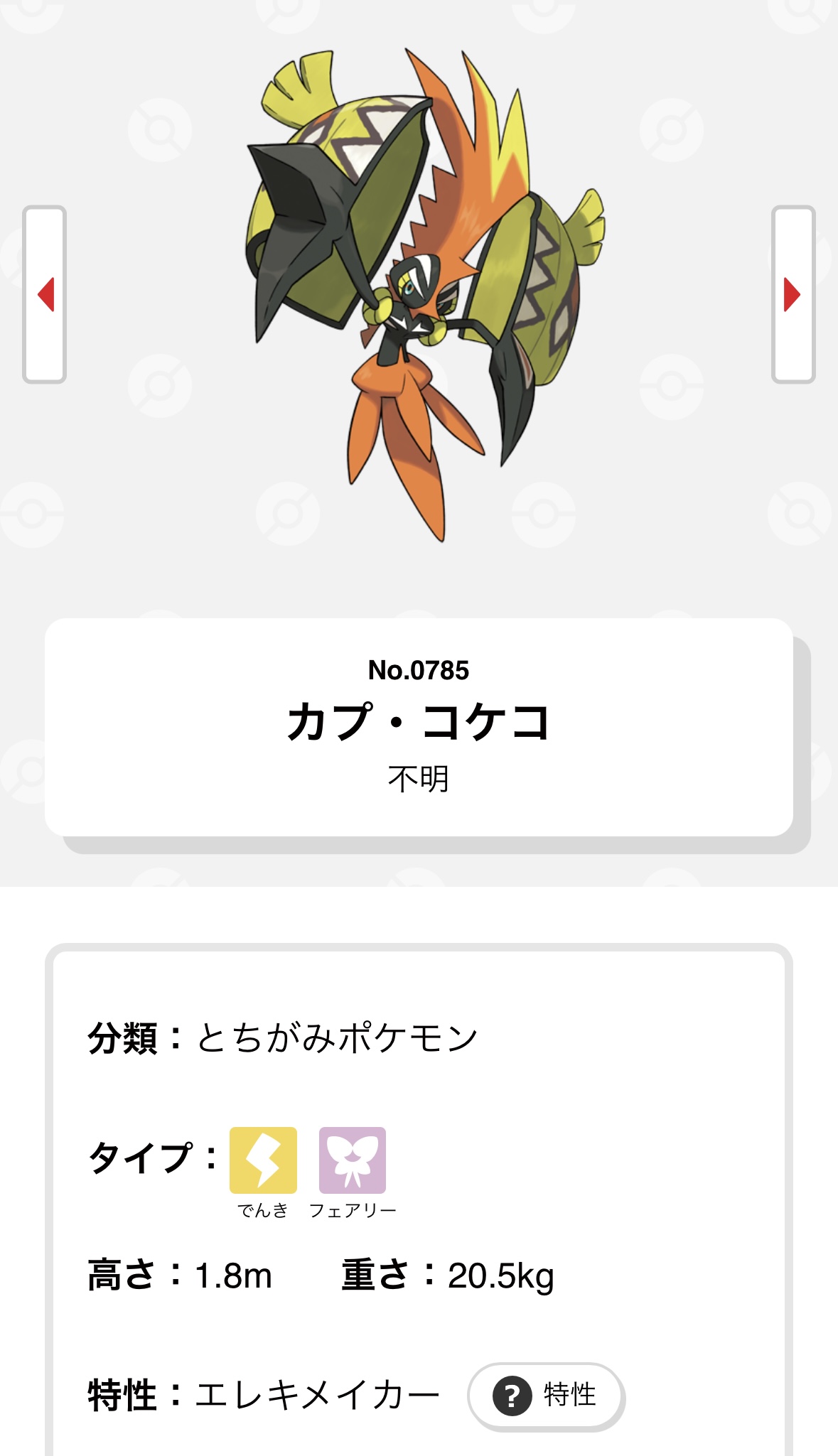This screenshot has height=1456, width=838.
Task: Go to the previous Pokémon with left arrow
Action: coord(45,294)
